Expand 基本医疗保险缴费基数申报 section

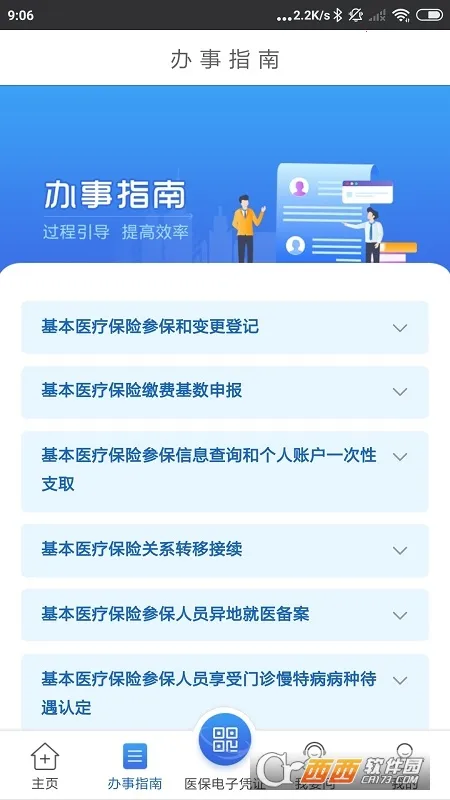tap(224, 392)
